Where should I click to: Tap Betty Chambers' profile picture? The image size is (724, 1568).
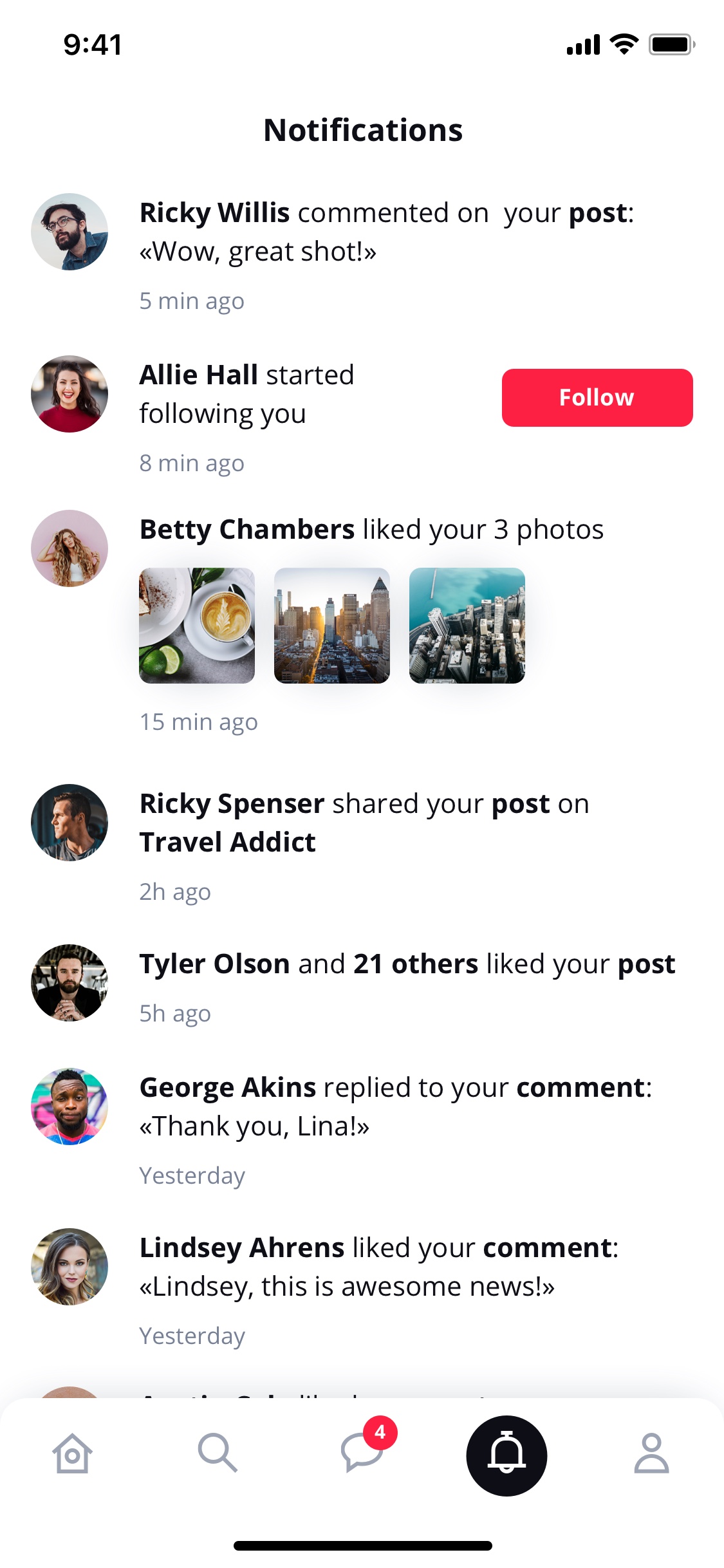(70, 548)
